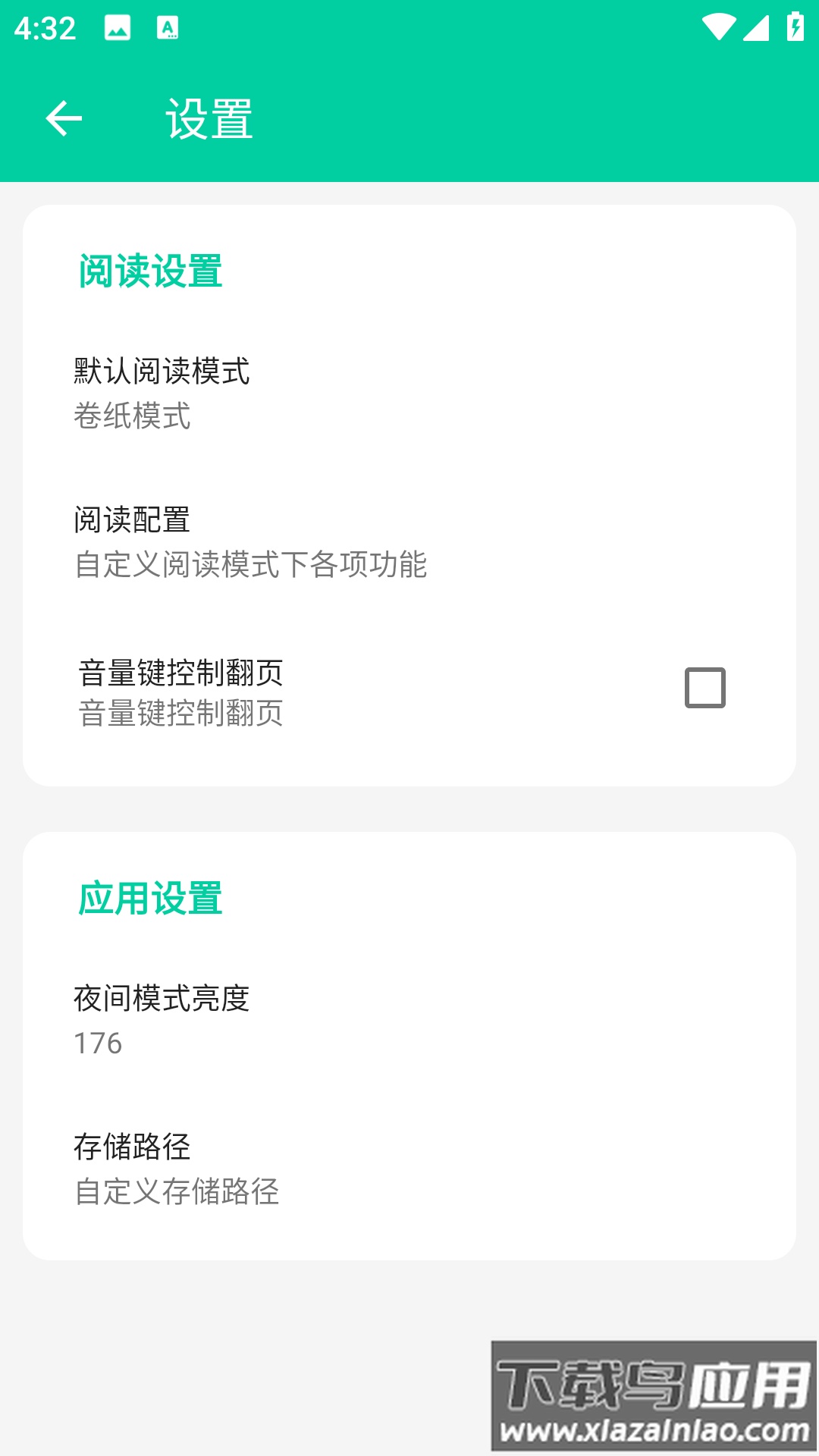Enable 音量键控制翻页 checkbox
This screenshot has width=819, height=1456.
tap(704, 688)
